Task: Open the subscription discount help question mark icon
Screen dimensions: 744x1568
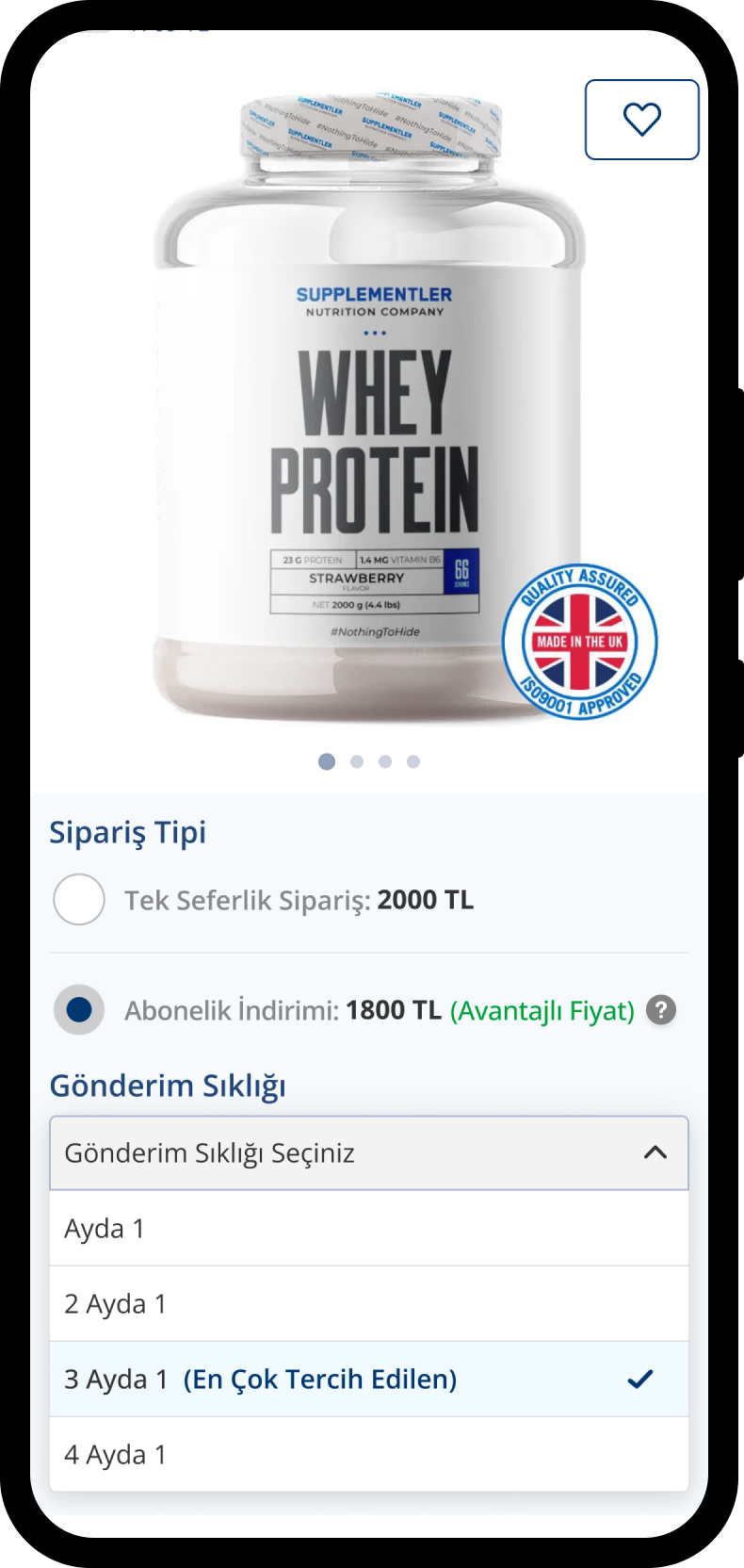Action: tap(661, 1010)
